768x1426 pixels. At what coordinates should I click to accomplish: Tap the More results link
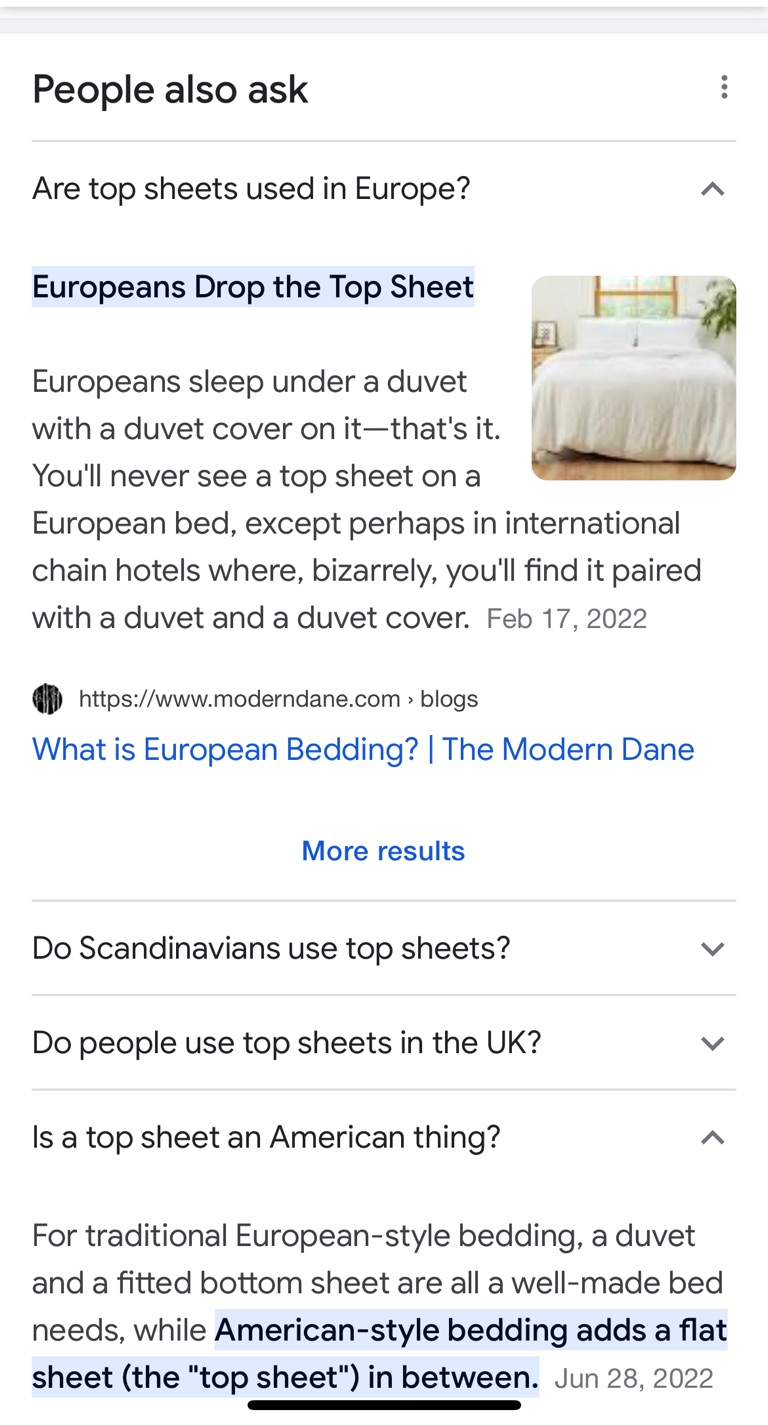[383, 851]
